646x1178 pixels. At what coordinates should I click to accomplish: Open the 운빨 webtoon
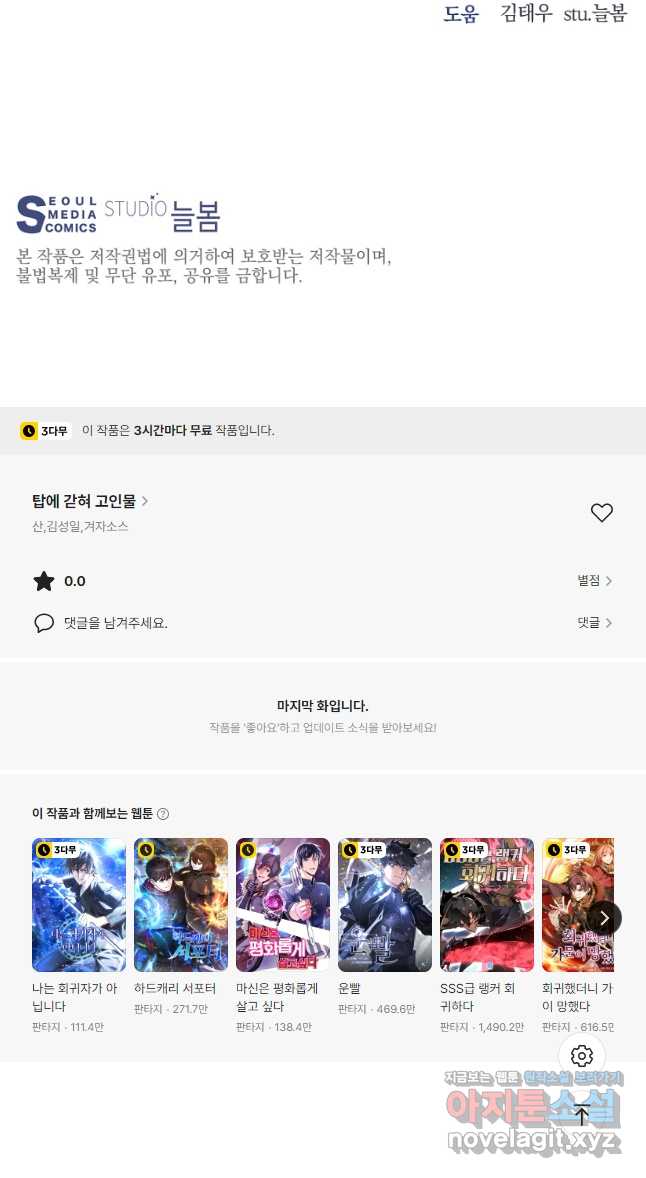pyautogui.click(x=385, y=905)
